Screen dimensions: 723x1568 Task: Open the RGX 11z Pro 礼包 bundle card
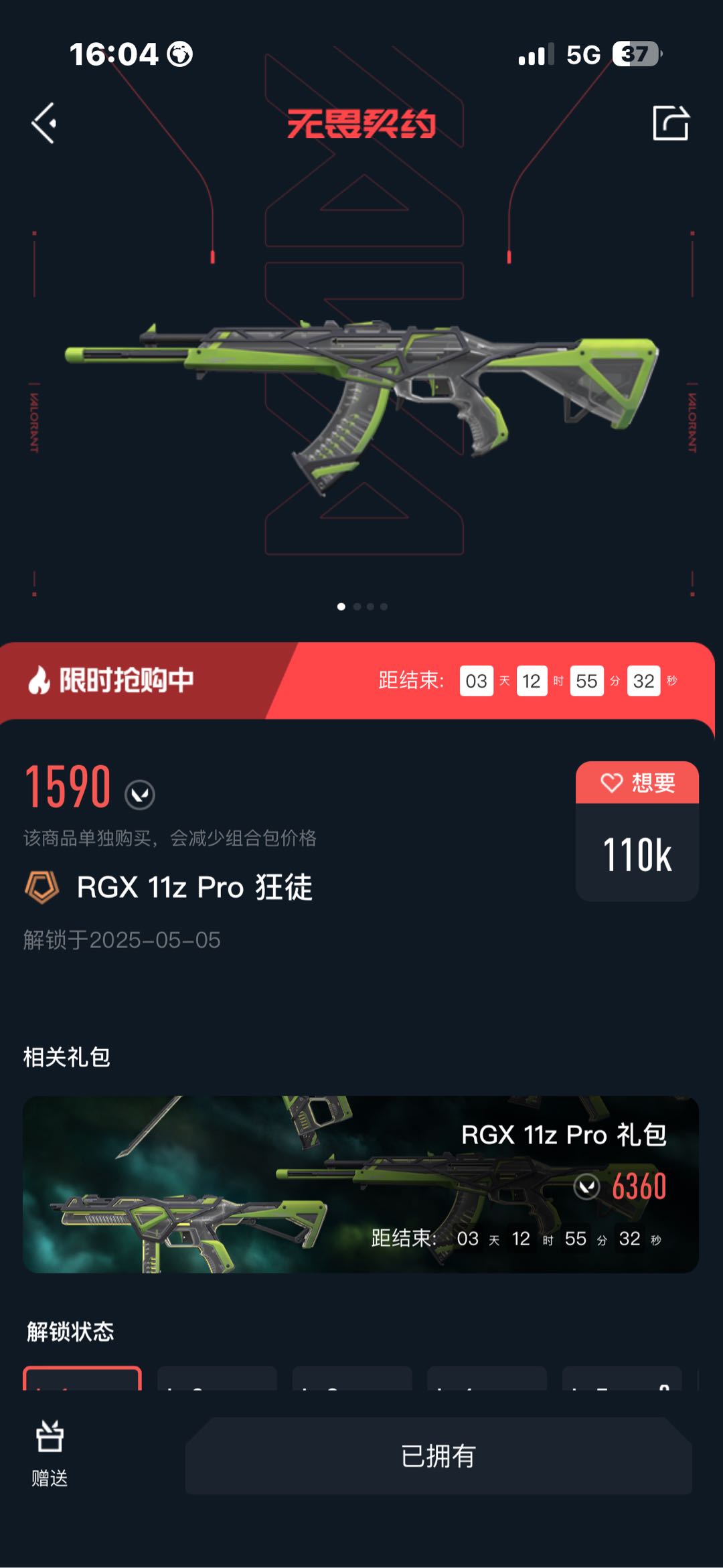361,1184
